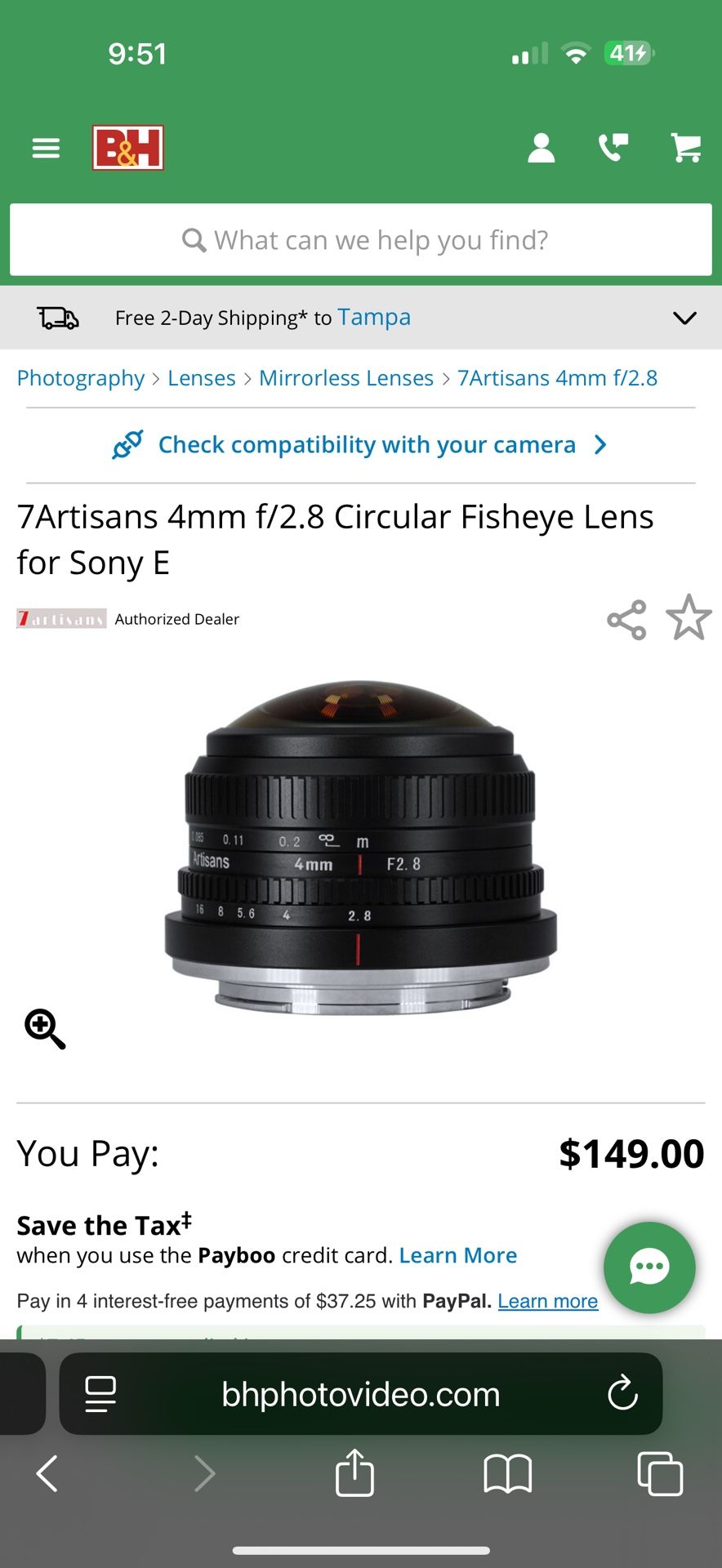
Task: Tap the phone contact icon
Action: tap(613, 148)
